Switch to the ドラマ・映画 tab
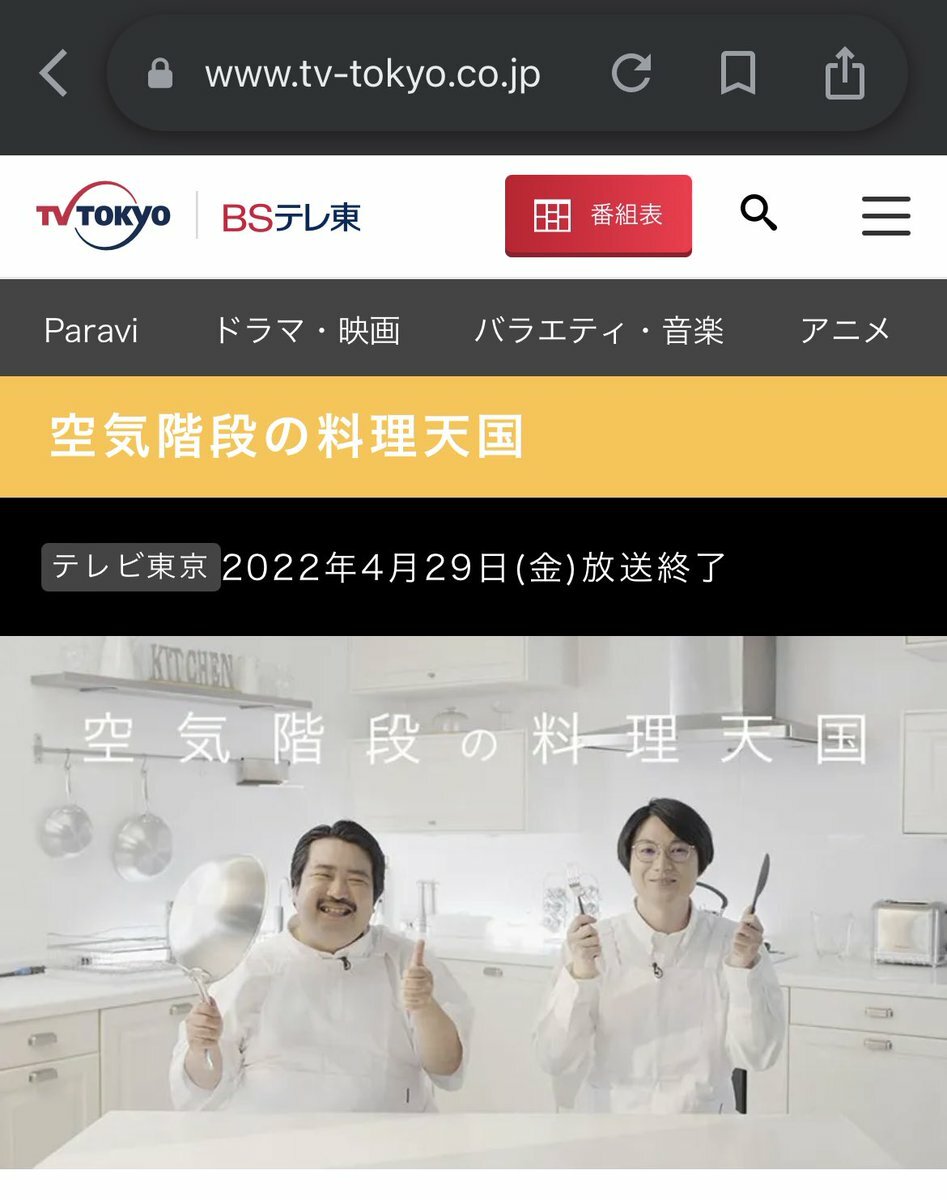 pyautogui.click(x=307, y=331)
